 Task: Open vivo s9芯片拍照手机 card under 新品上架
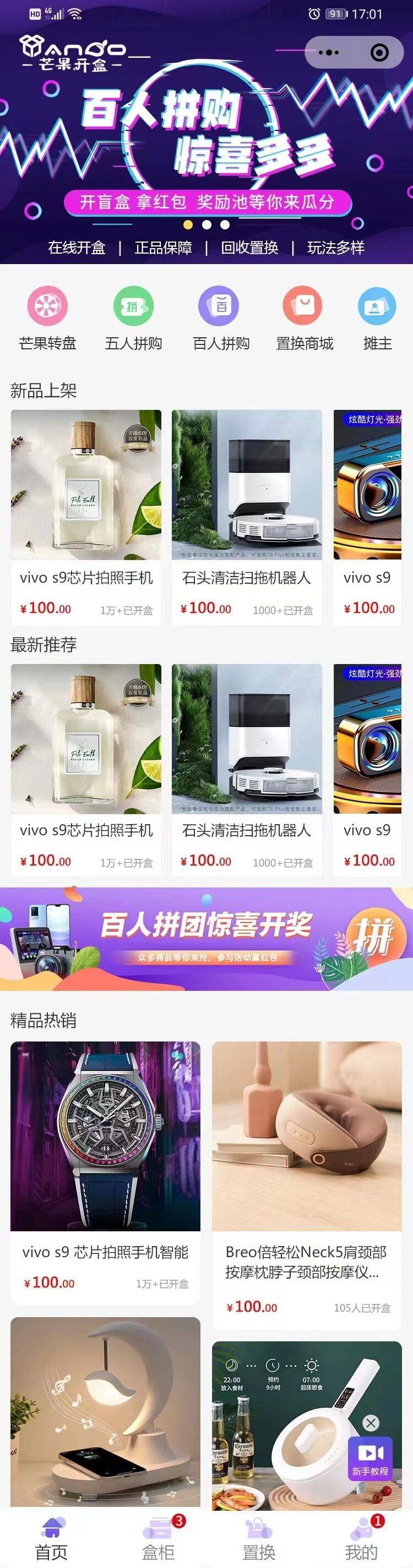click(86, 517)
